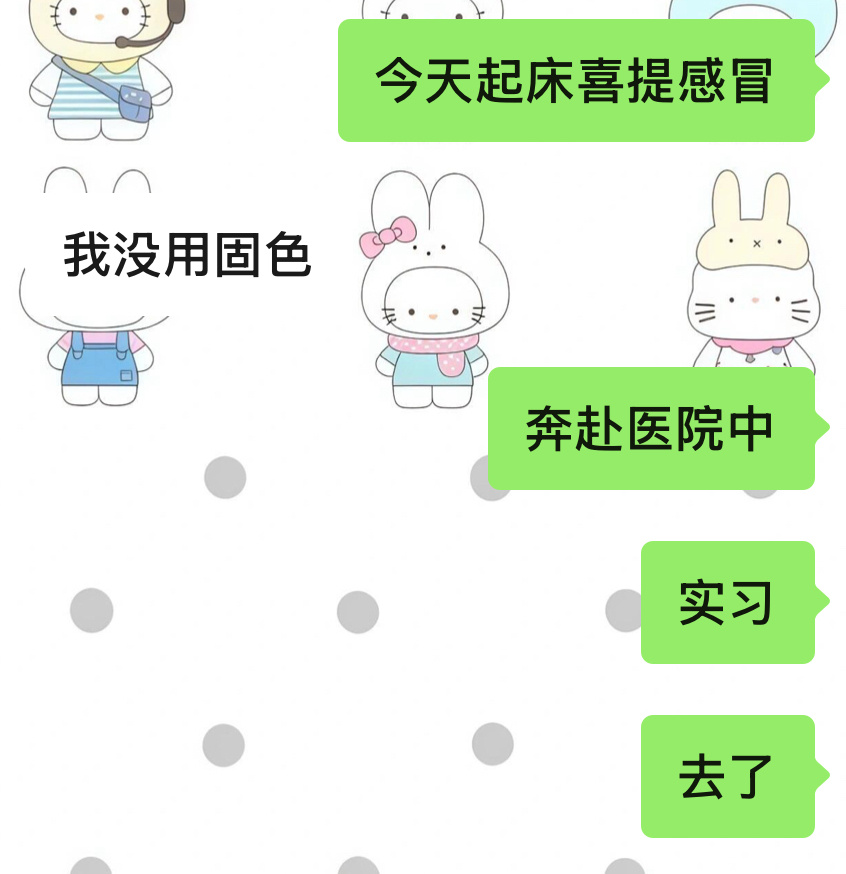Click the 我没用固色 message text
Image resolution: width=846 pixels, height=874 pixels.
[188, 254]
